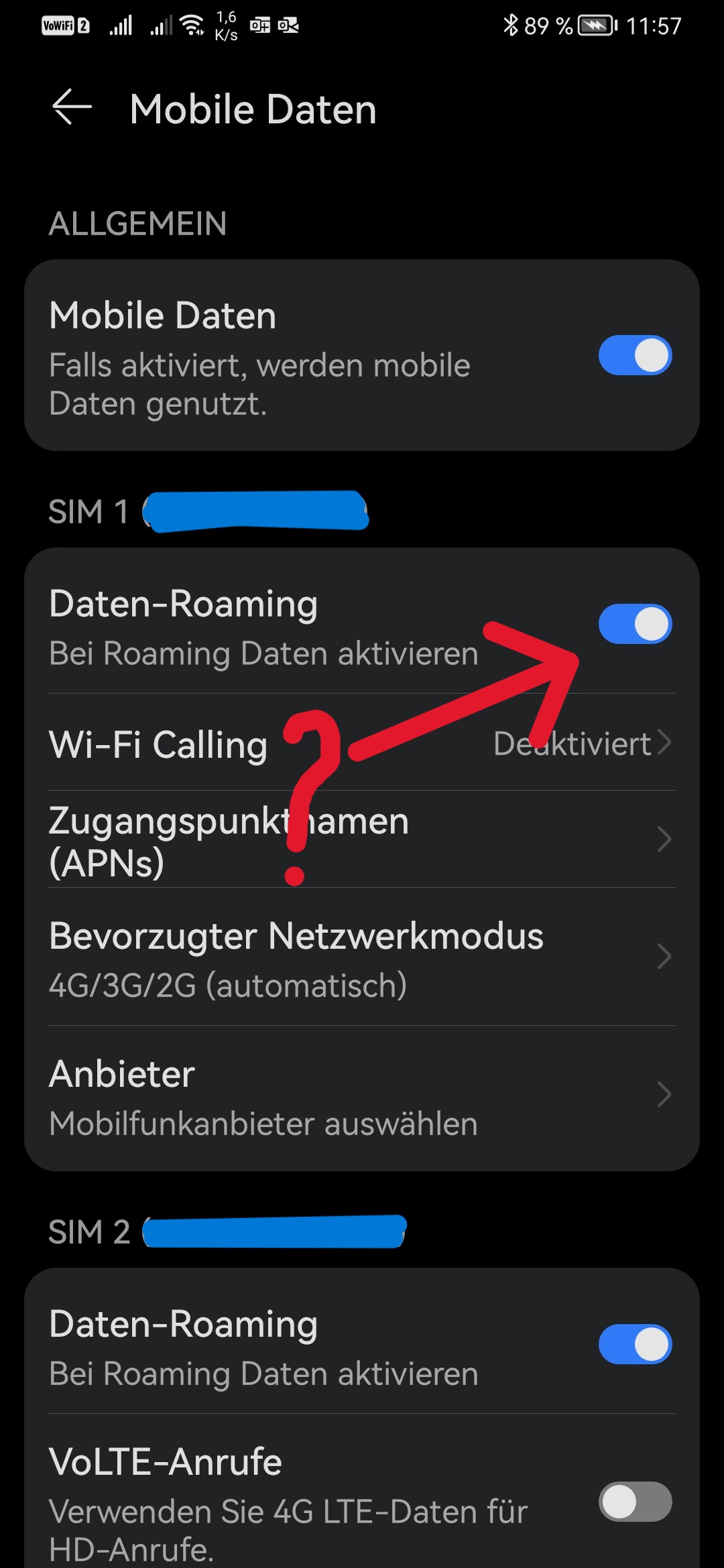Disable Daten-Roaming for SIM 1
The height and width of the screenshot is (1568, 724).
[x=635, y=624]
